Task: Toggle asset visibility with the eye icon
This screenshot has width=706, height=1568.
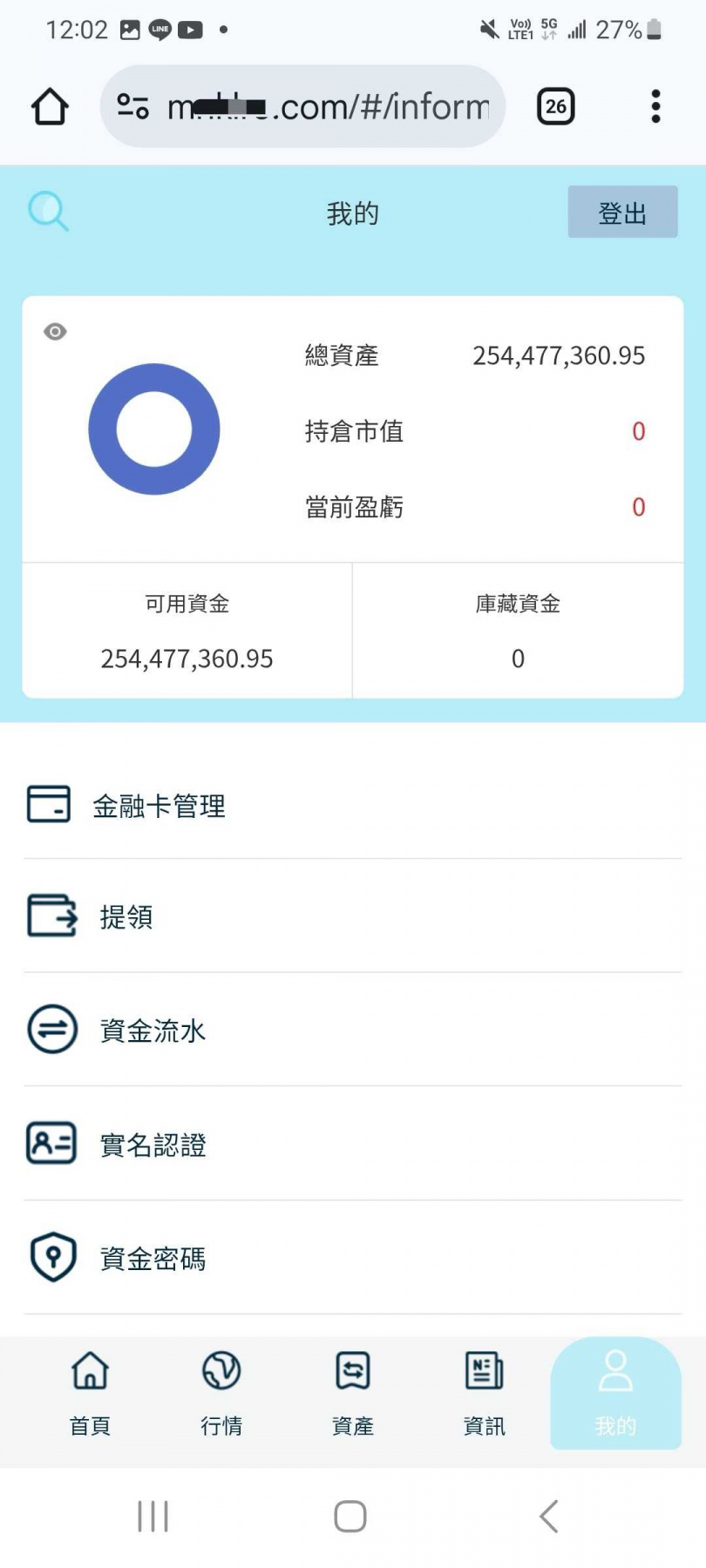Action: [55, 331]
